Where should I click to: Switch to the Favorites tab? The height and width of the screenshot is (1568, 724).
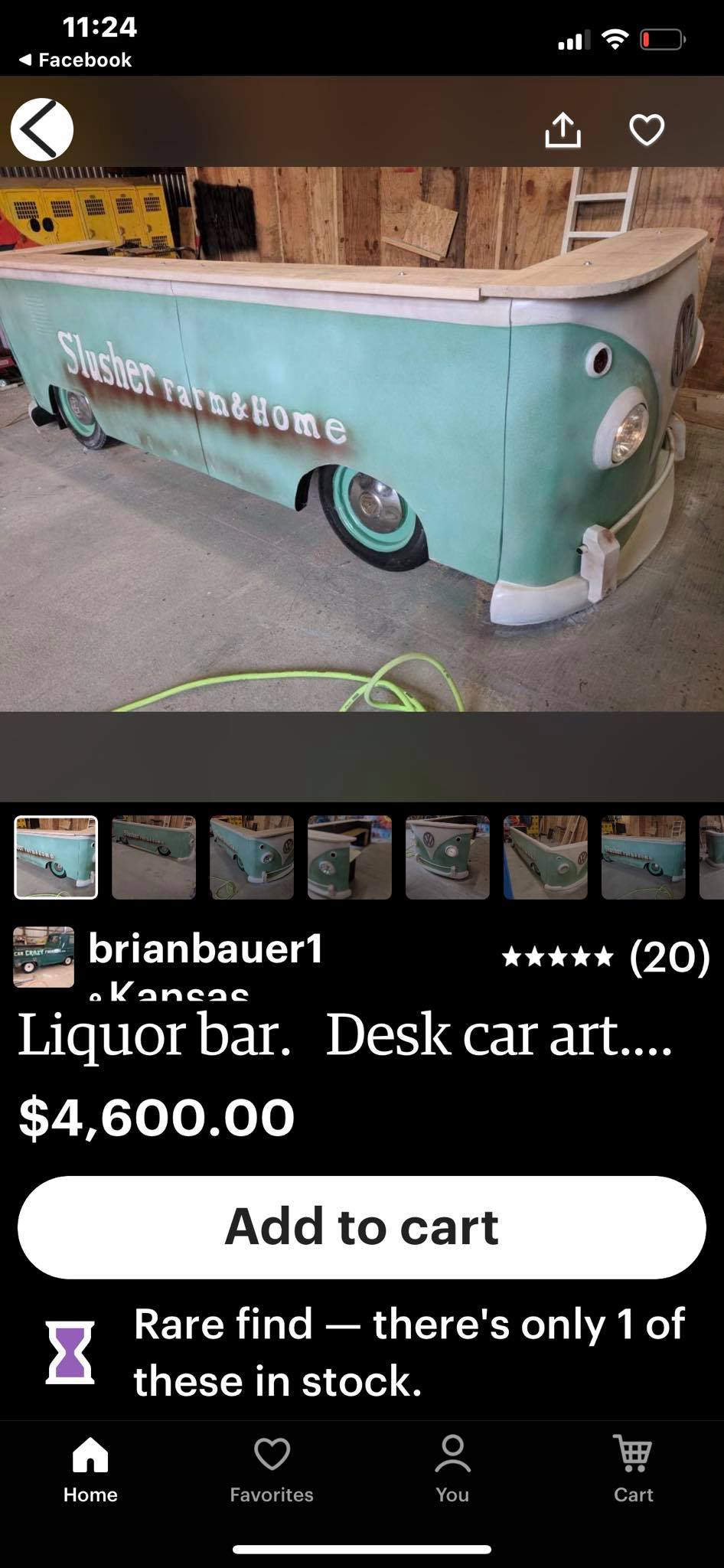pos(272,1469)
